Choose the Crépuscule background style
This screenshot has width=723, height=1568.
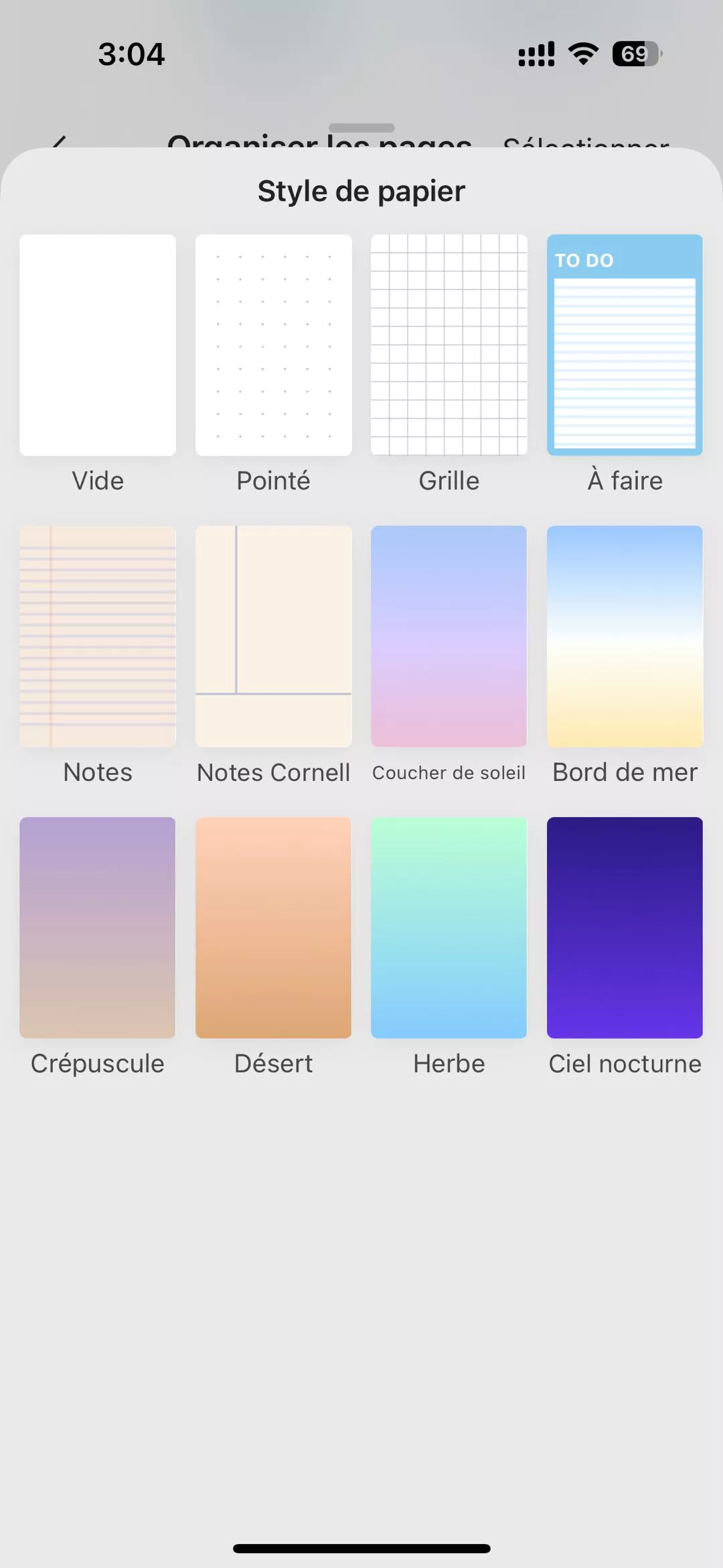(97, 928)
